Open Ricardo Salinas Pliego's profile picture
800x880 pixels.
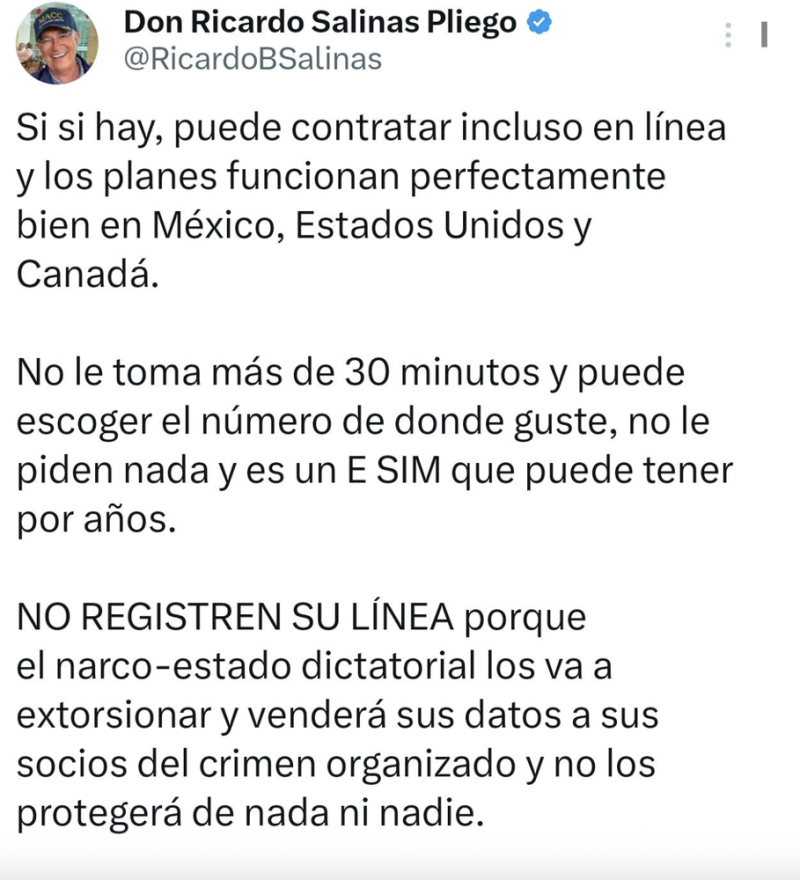[57, 42]
